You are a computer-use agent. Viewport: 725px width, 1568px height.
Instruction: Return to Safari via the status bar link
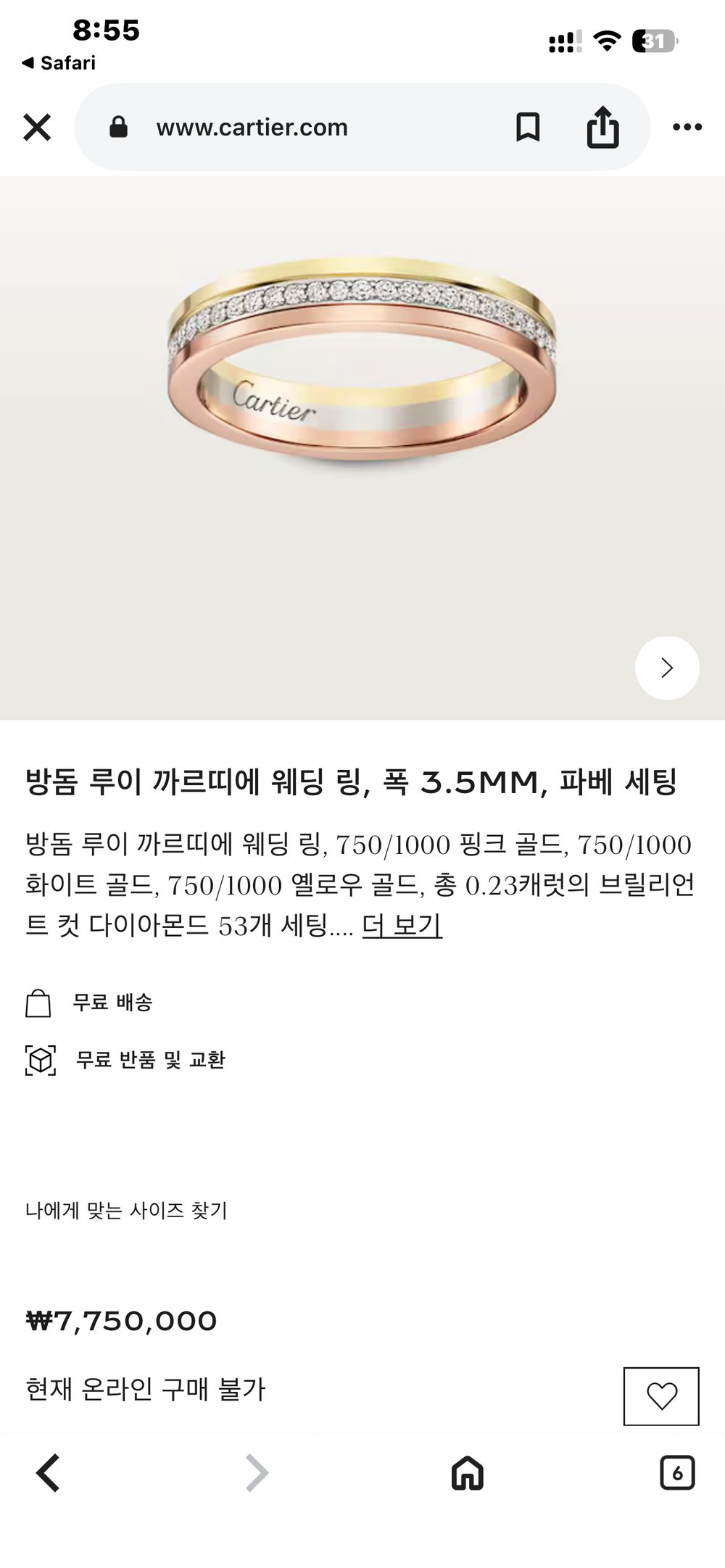click(59, 63)
